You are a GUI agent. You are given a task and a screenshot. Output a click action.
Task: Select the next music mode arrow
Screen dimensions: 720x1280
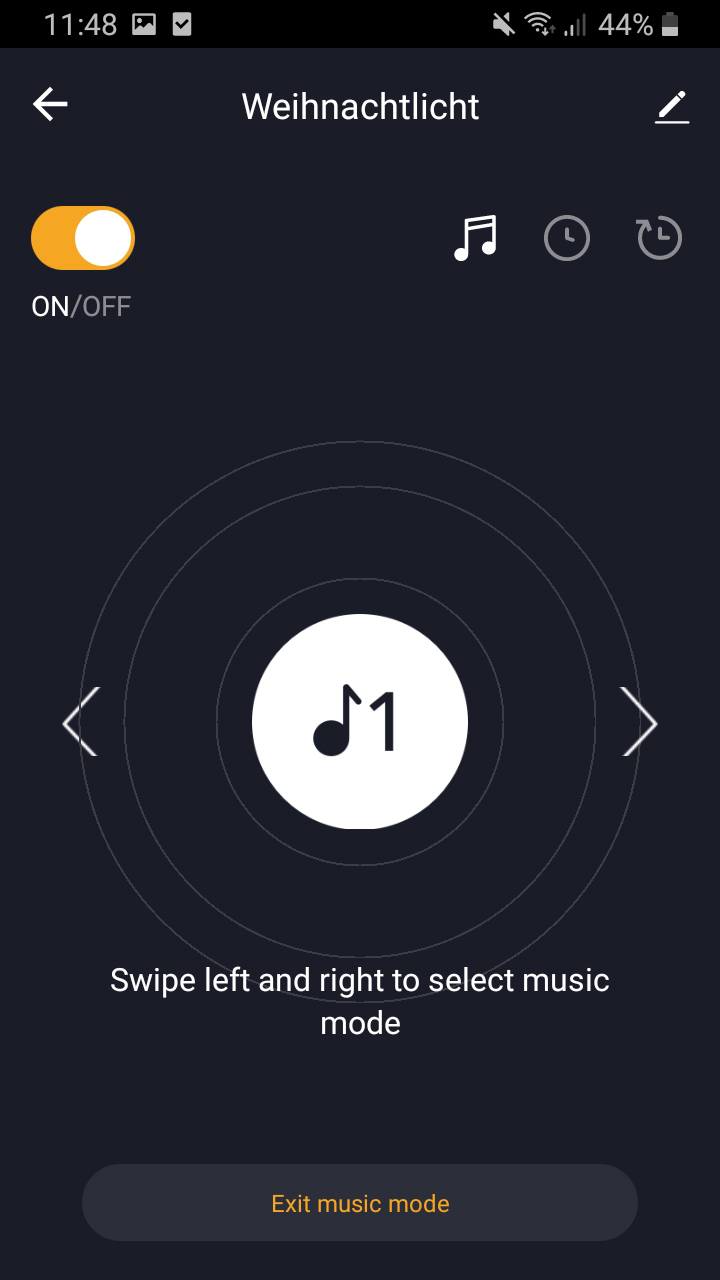pyautogui.click(x=638, y=722)
